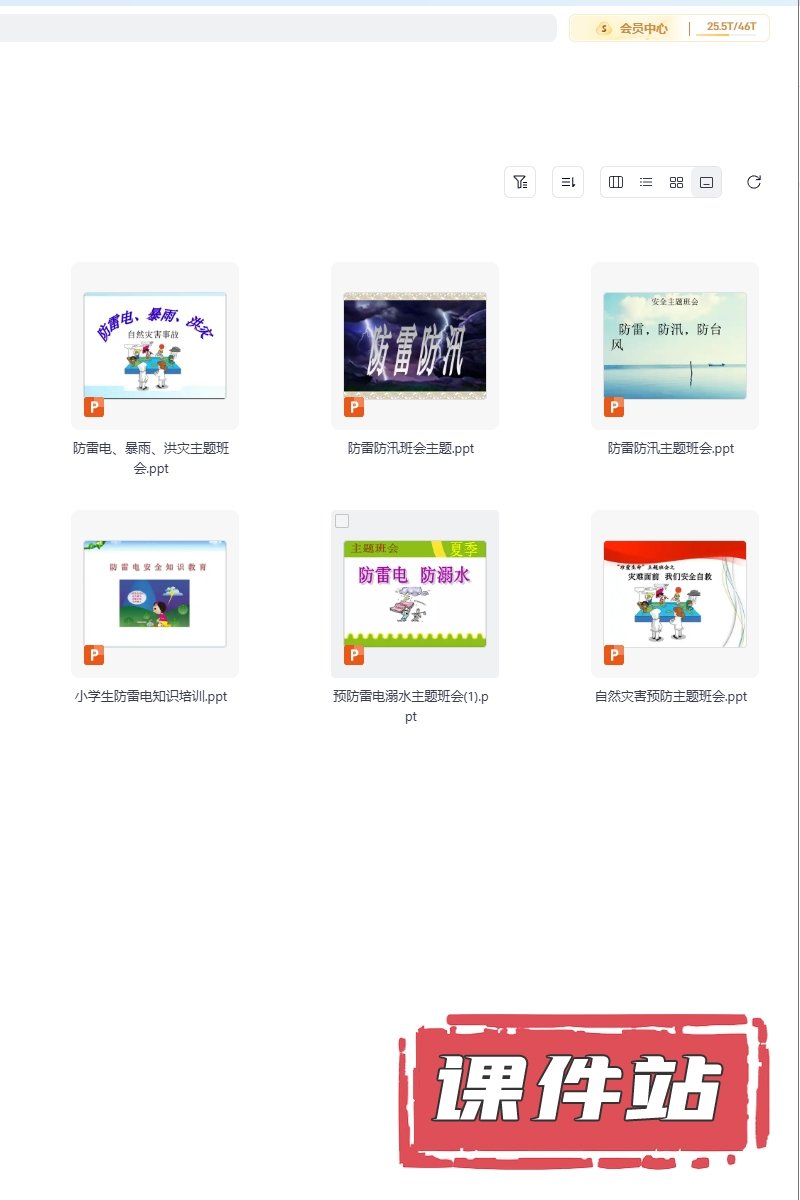Switch to grid view layout

point(676,182)
